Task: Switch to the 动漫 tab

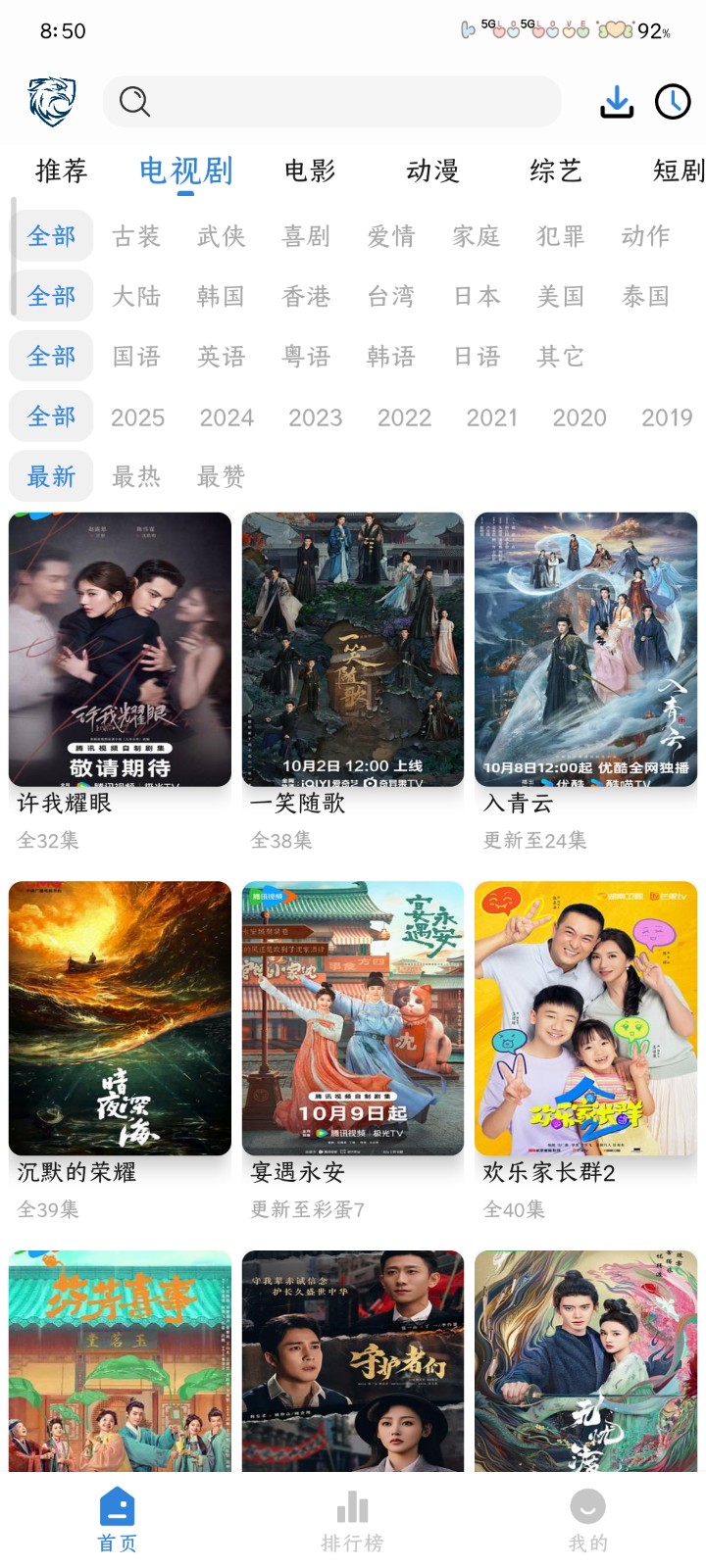Action: click(x=432, y=171)
